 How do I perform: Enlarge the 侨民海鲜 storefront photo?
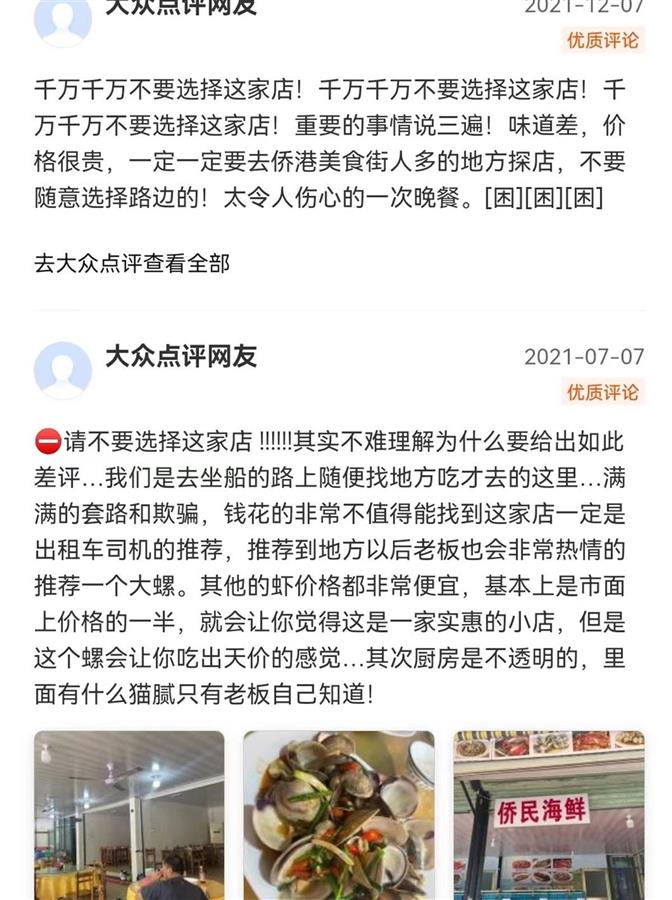(548, 815)
